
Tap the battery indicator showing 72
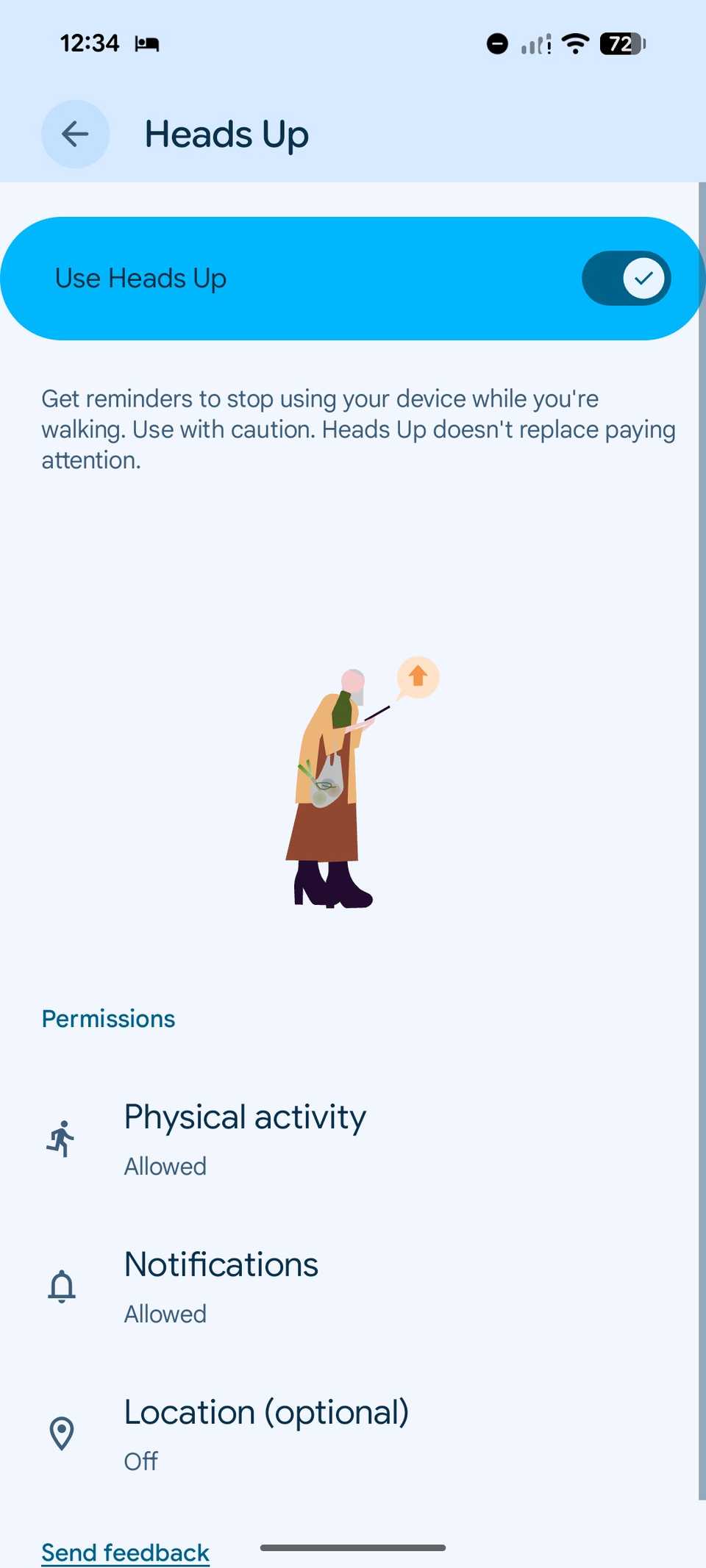click(x=620, y=44)
